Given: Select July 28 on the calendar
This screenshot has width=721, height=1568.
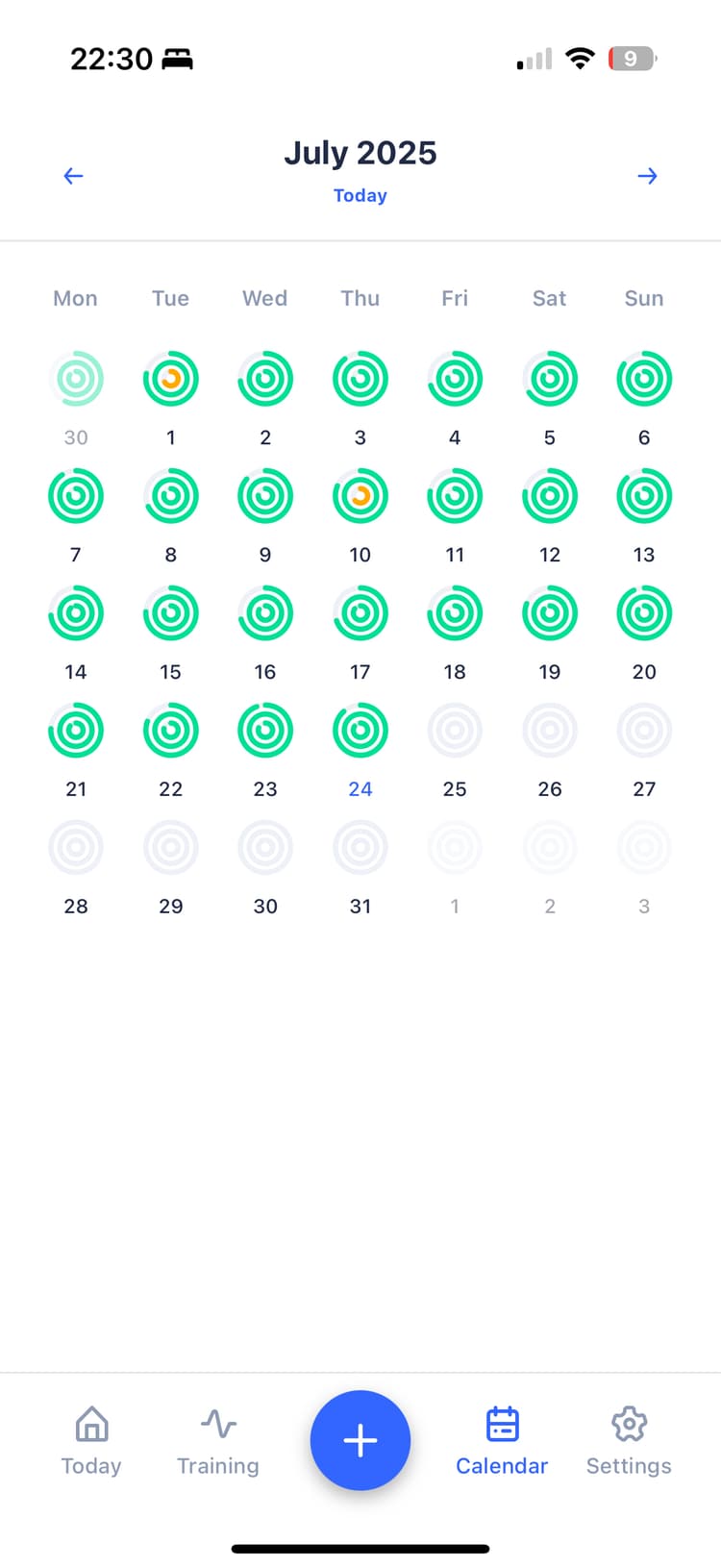Looking at the screenshot, I should tap(76, 849).
